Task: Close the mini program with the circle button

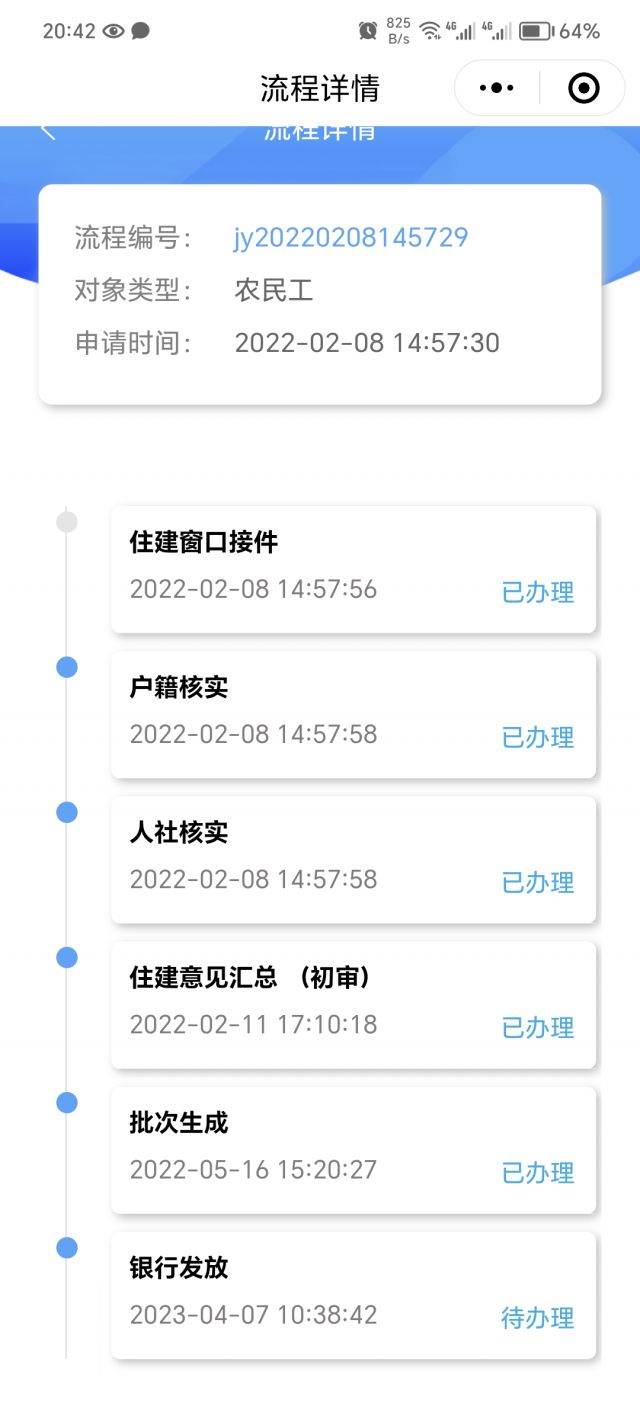Action: pos(583,88)
